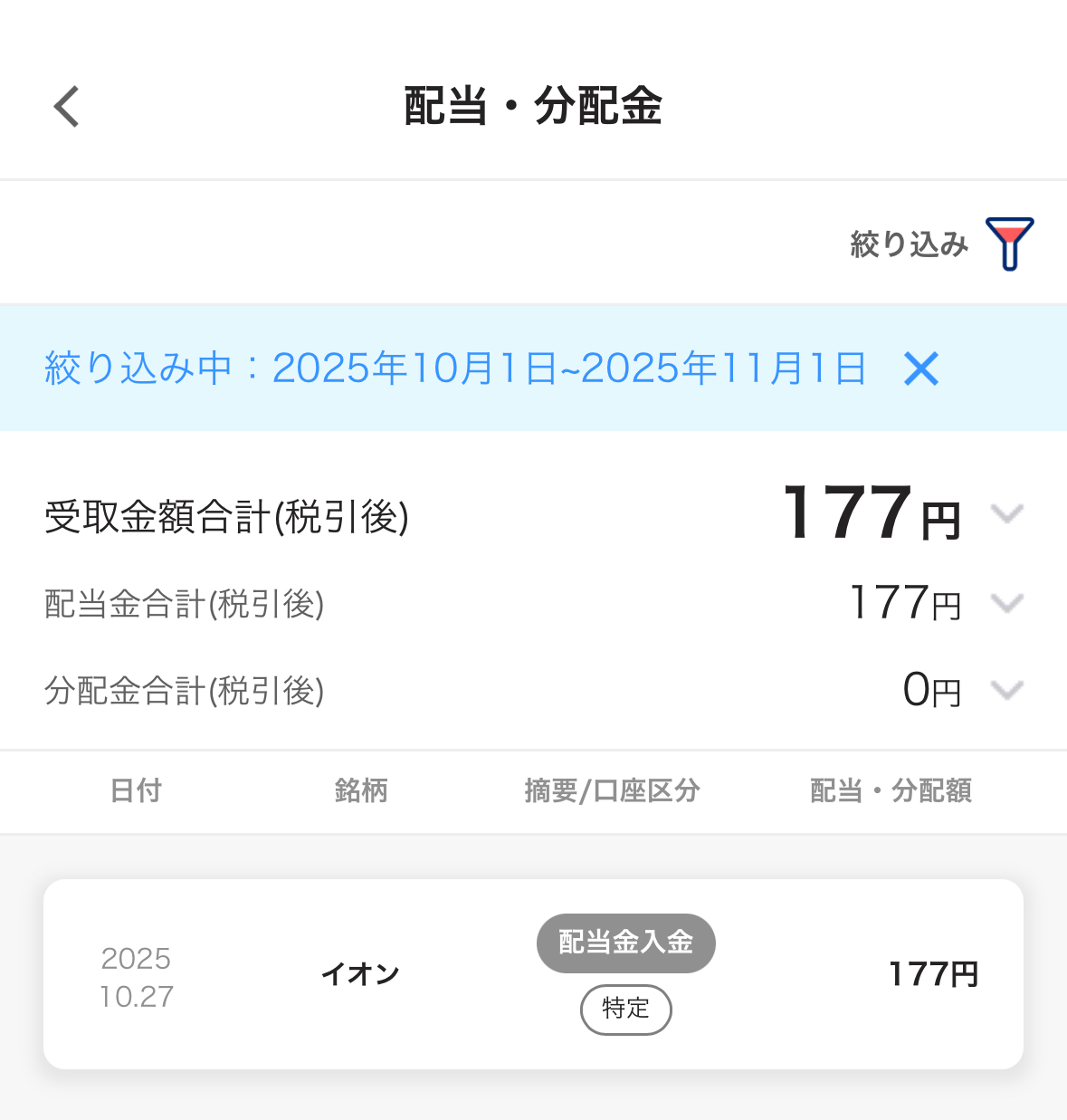This screenshot has width=1067, height=1120.
Task: Click the 日付 column header
Action: [136, 790]
